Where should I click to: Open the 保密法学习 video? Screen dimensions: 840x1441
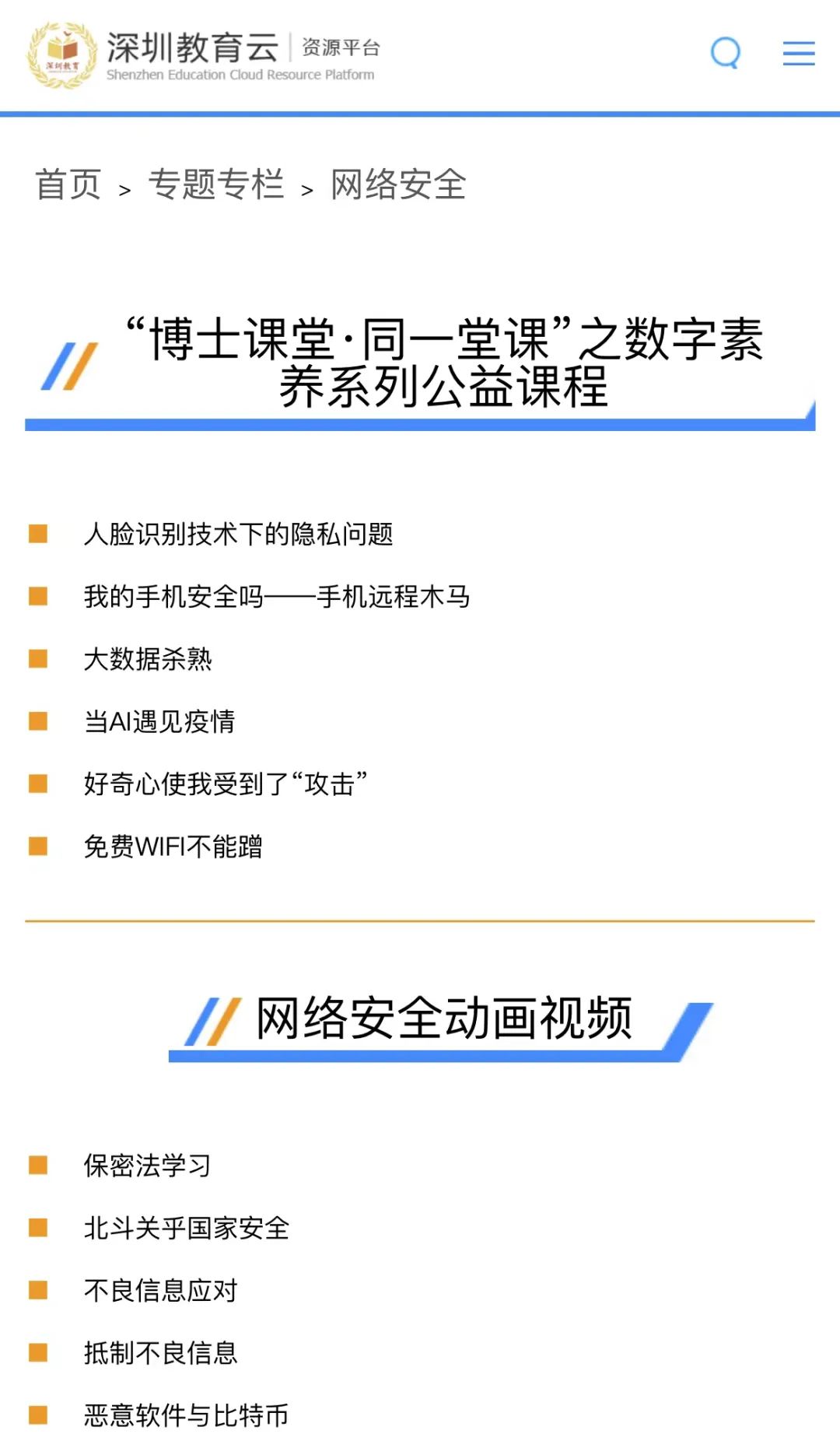tap(148, 1166)
